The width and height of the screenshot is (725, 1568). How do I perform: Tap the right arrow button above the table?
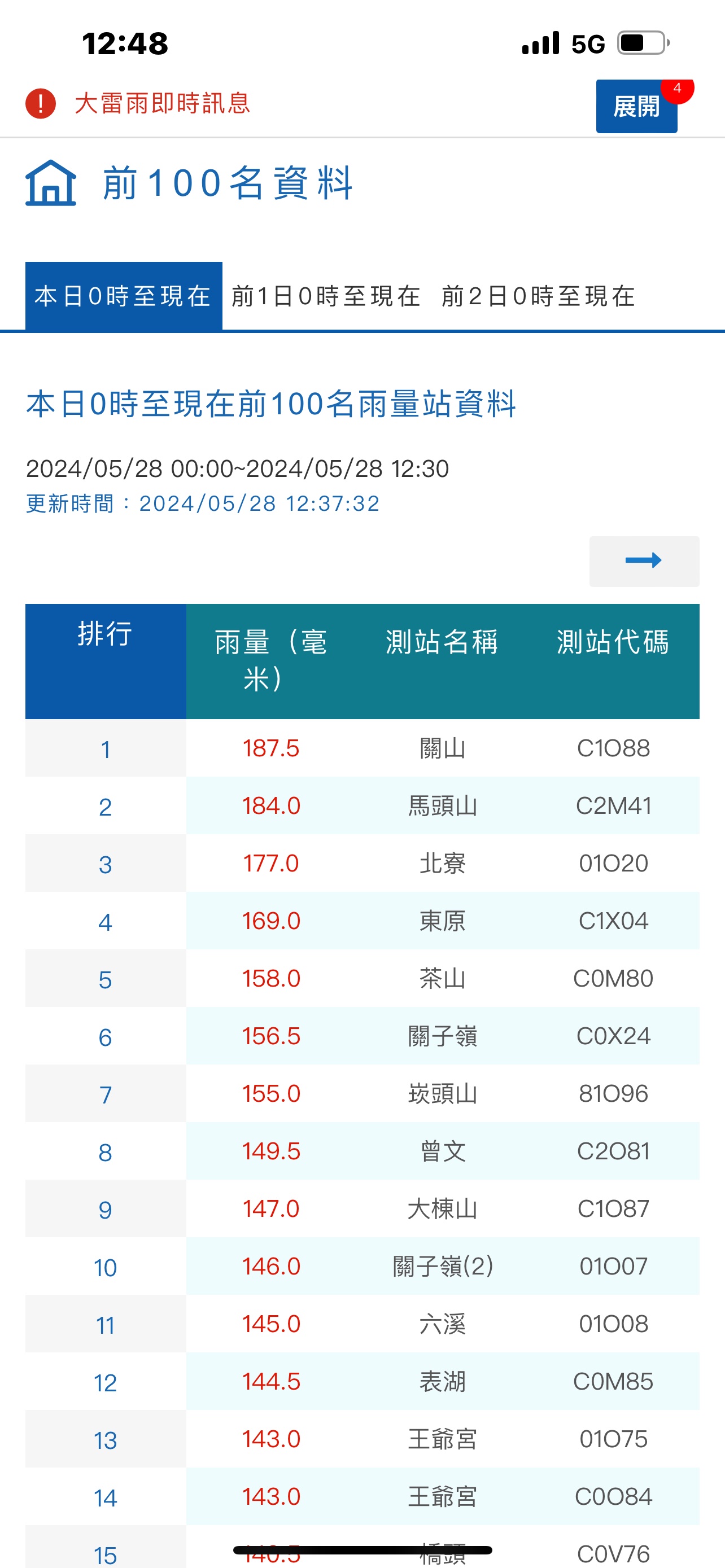pos(644,561)
